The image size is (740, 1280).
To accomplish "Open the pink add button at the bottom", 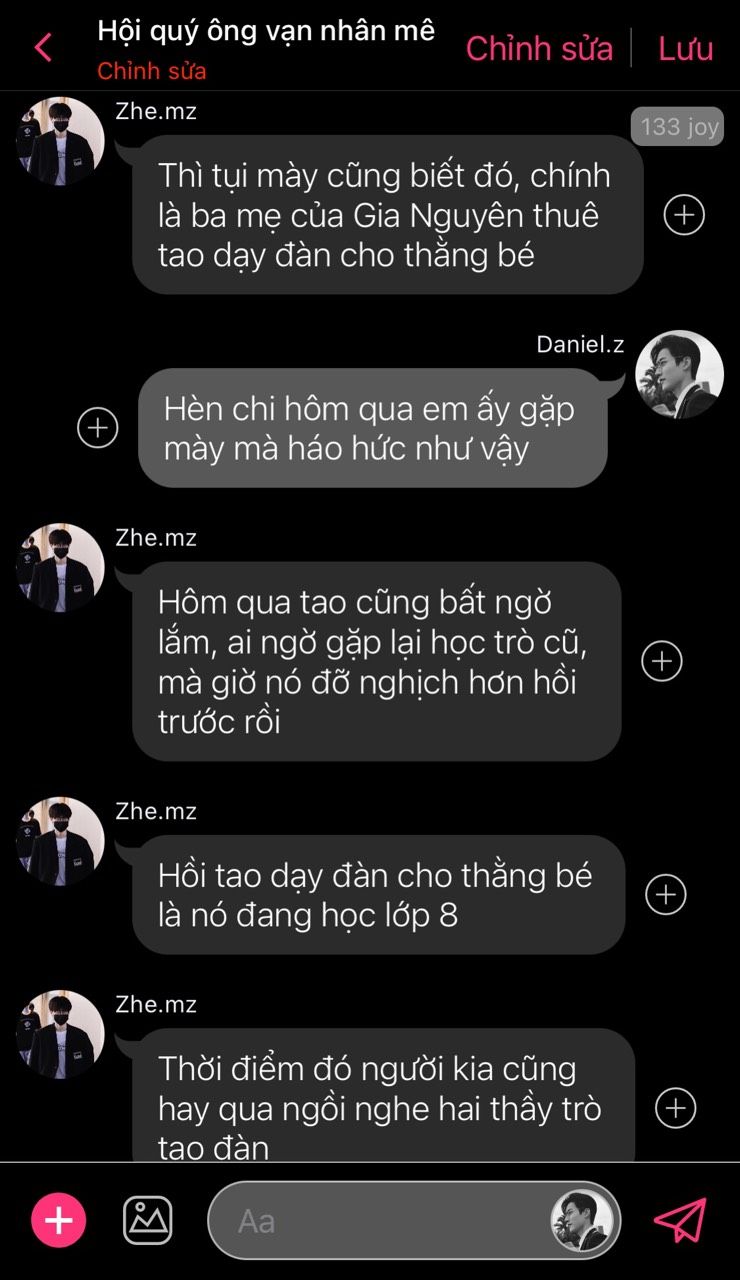I will (59, 1220).
